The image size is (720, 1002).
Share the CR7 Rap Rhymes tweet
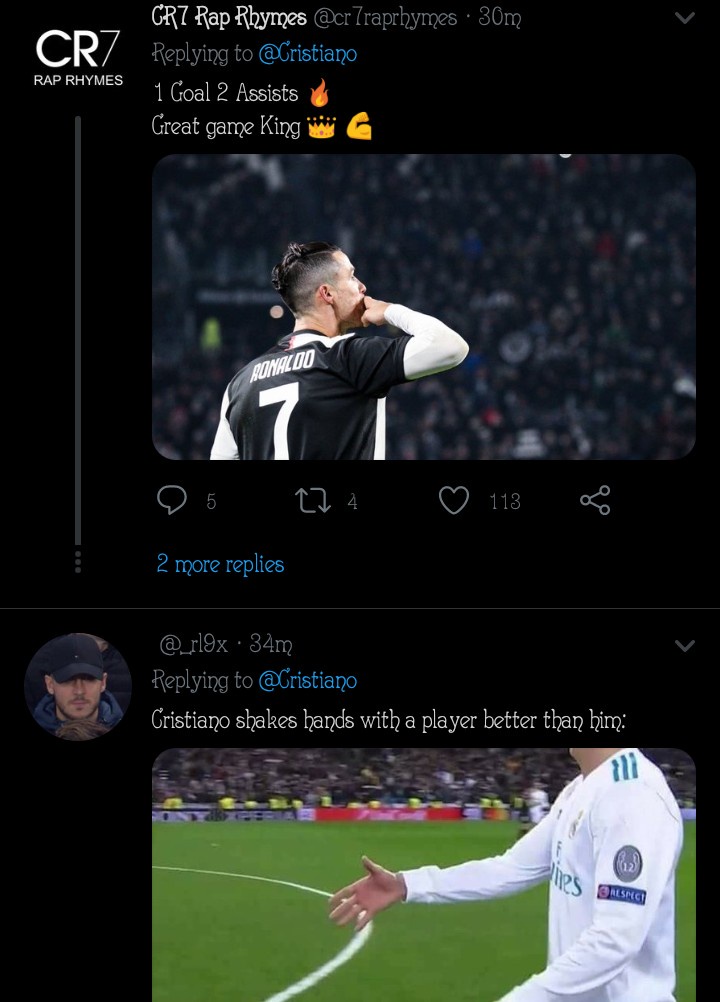click(x=595, y=500)
